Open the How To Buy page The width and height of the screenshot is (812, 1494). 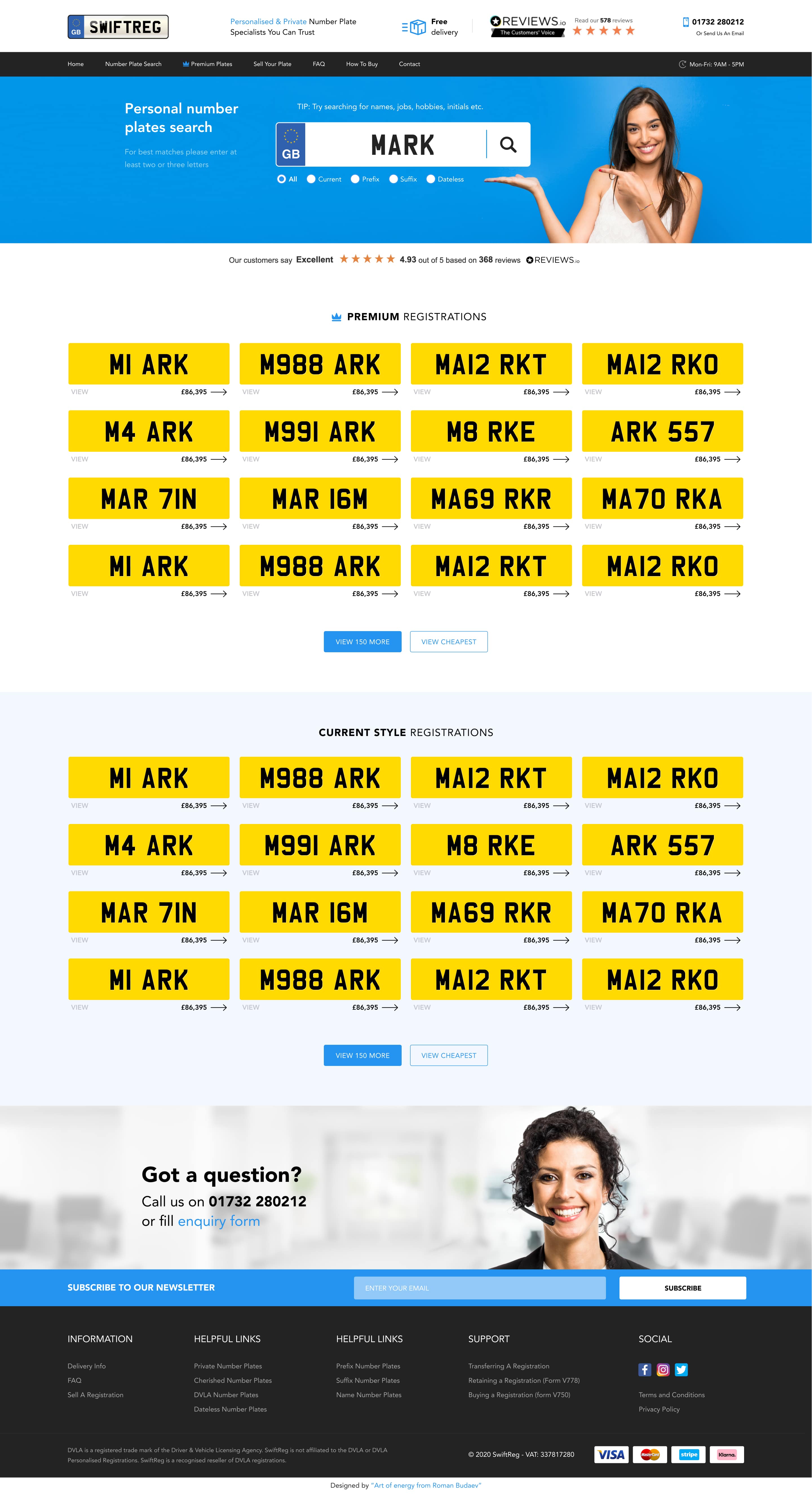click(x=362, y=64)
